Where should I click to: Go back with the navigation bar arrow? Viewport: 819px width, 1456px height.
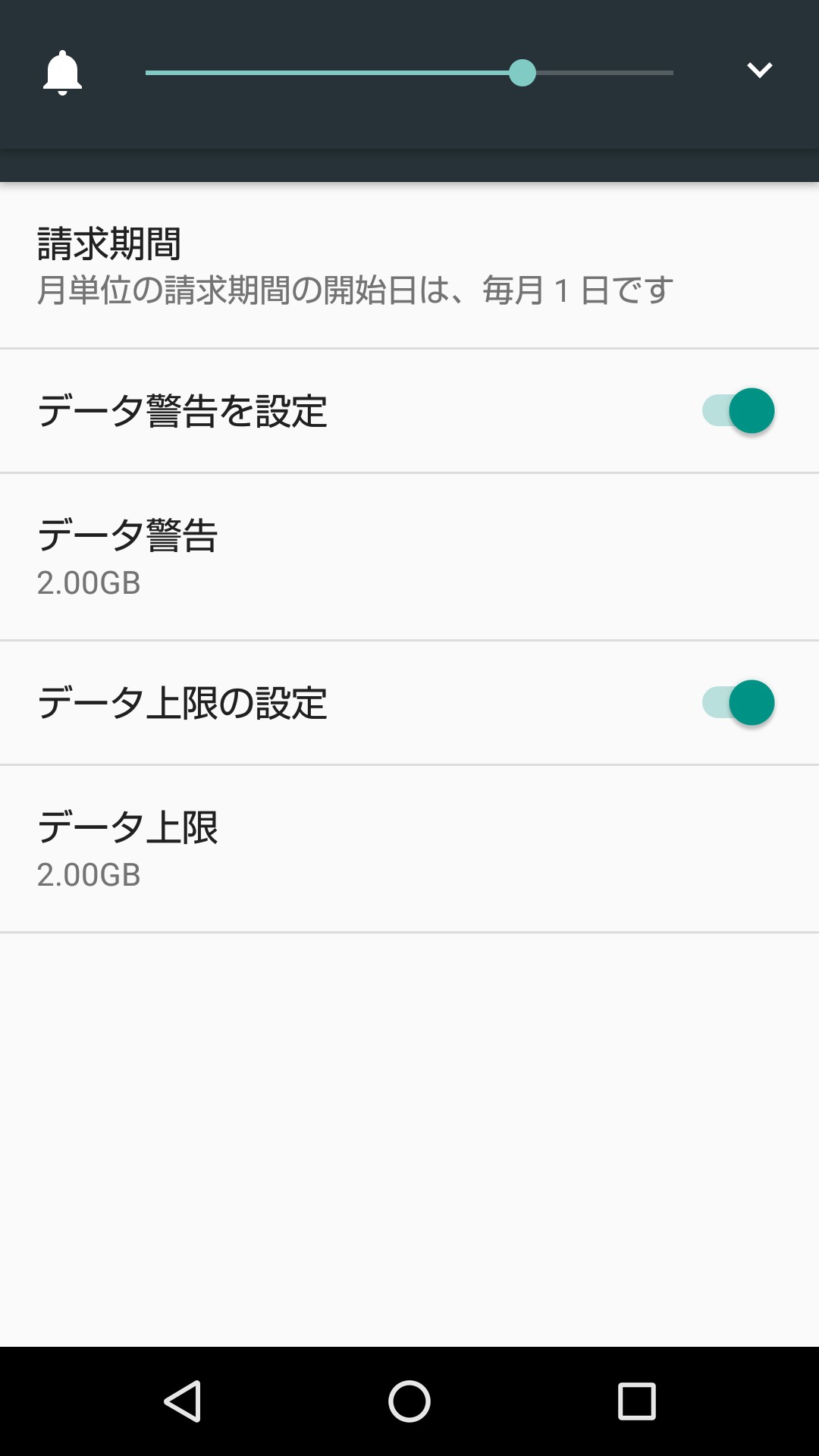click(183, 1401)
